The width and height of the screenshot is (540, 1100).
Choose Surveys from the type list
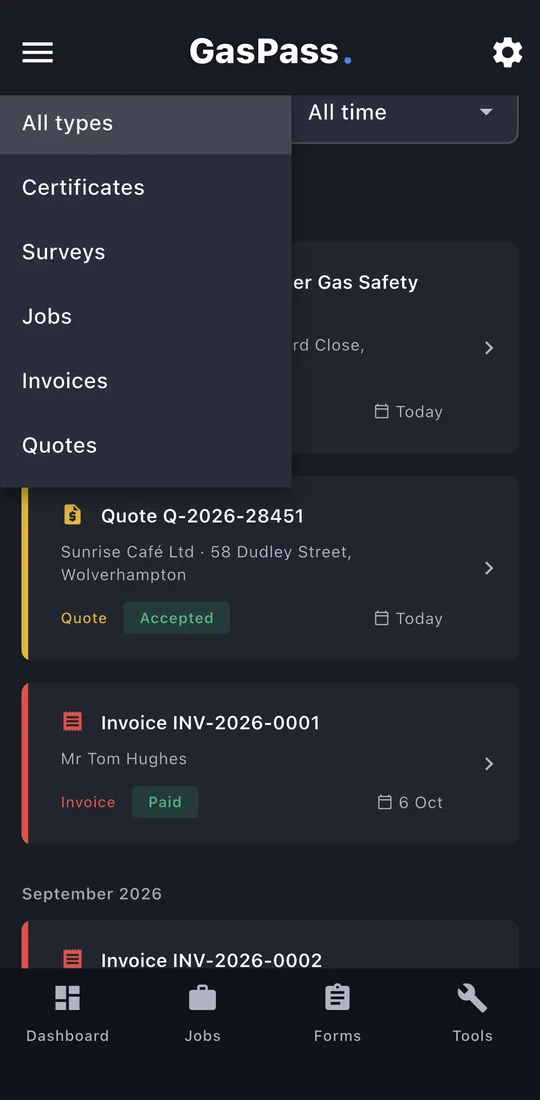[146, 252]
